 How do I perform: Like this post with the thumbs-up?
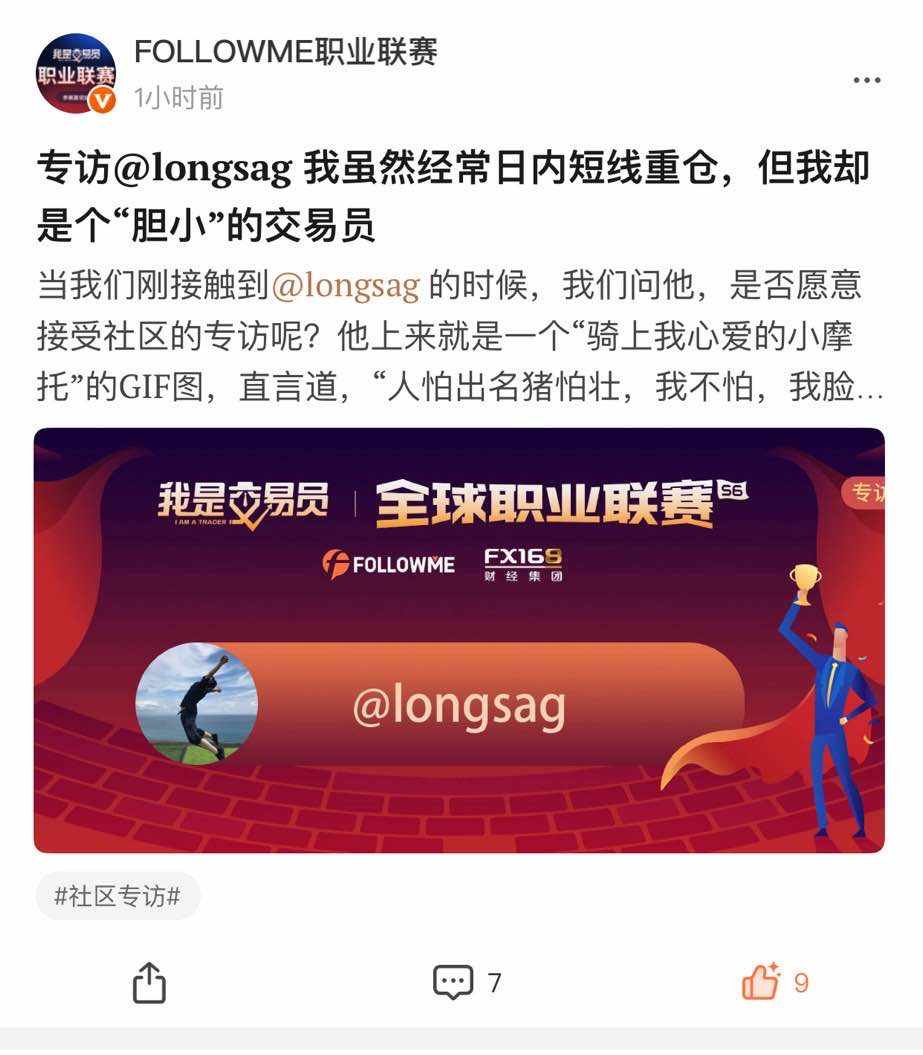[x=762, y=982]
